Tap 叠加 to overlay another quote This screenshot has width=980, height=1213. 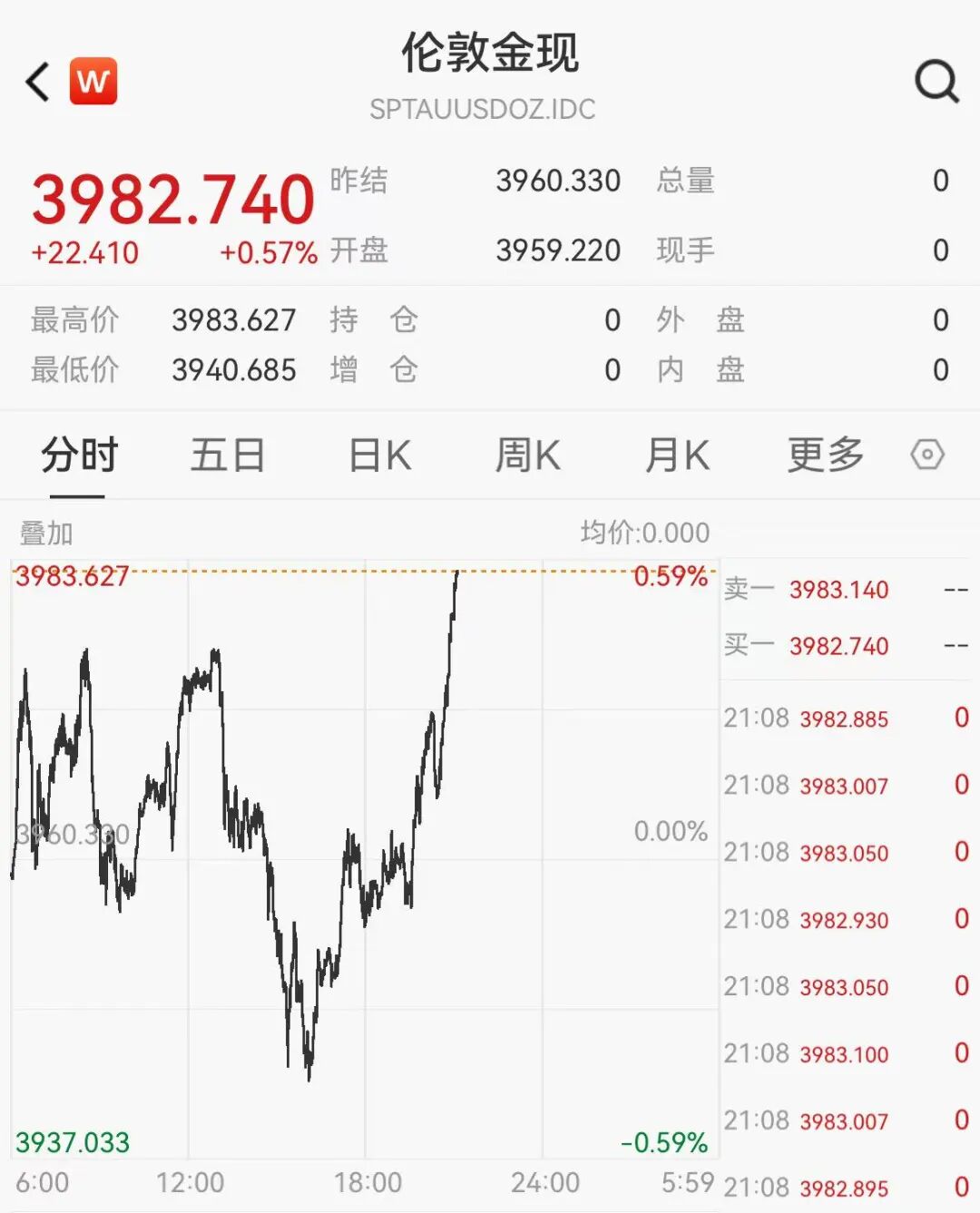tap(46, 533)
